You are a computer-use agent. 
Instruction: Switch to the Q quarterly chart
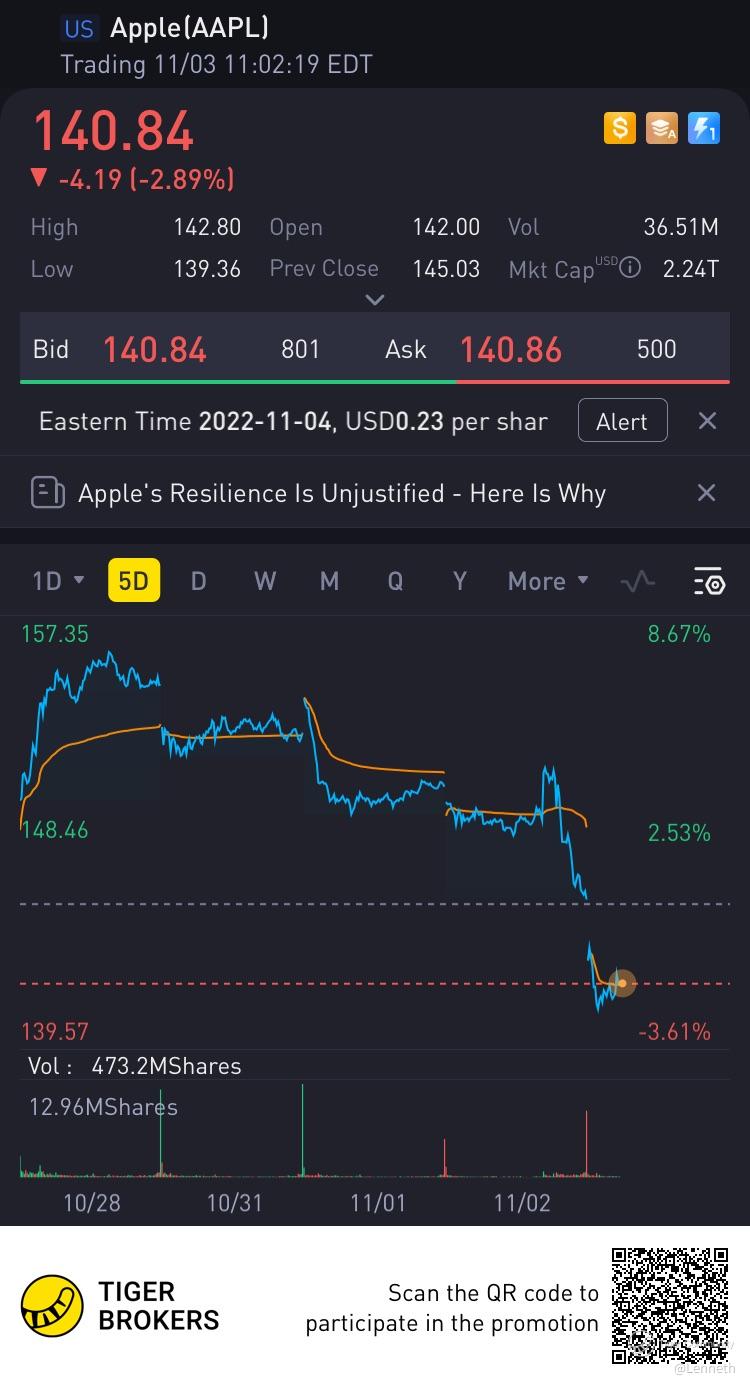click(395, 581)
